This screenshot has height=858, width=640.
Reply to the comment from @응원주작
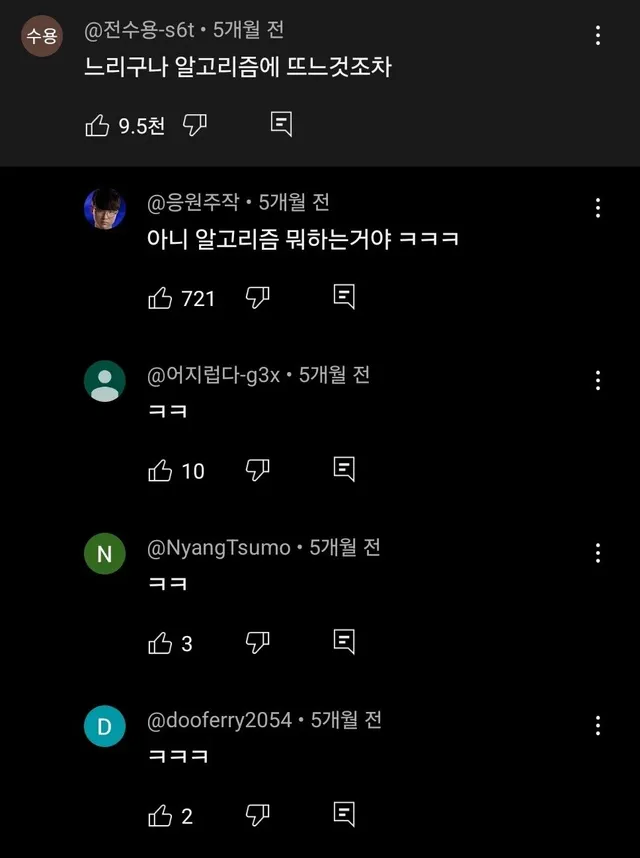pyautogui.click(x=343, y=296)
